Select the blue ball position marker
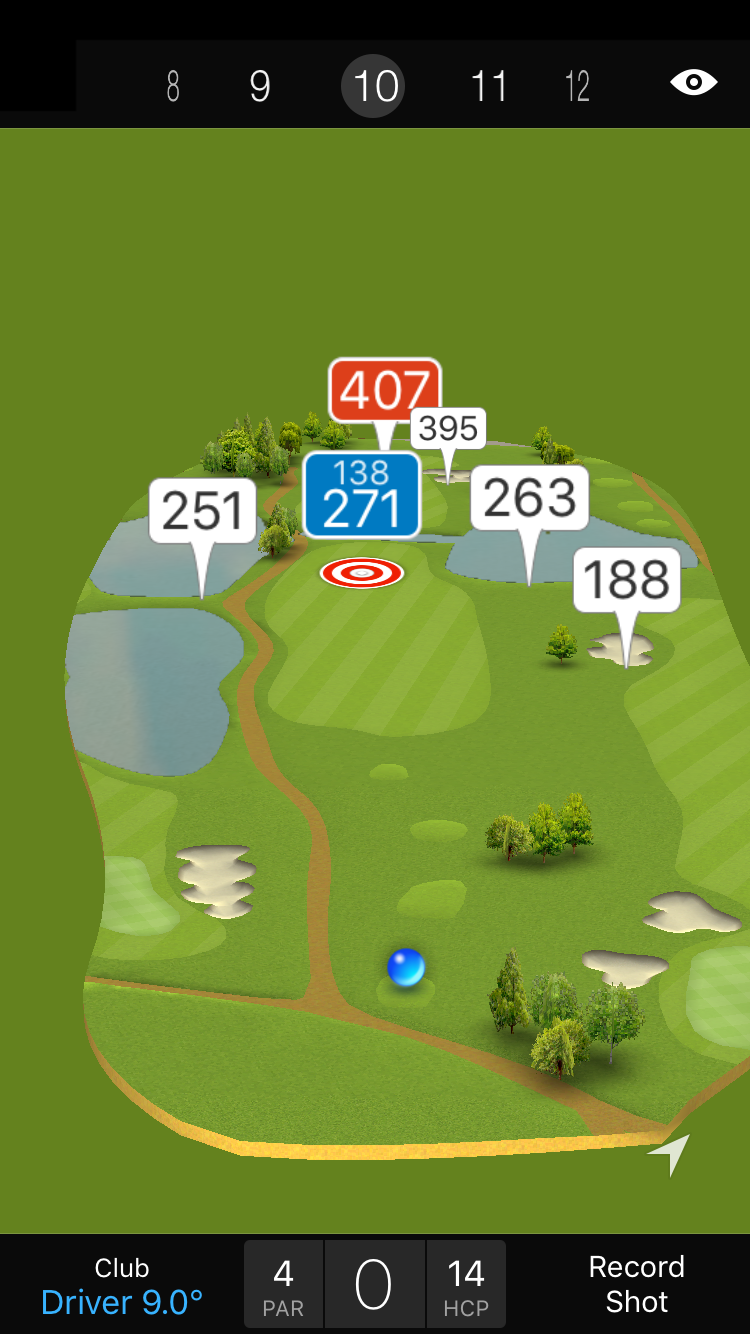Image resolution: width=750 pixels, height=1334 pixels. coord(406,968)
